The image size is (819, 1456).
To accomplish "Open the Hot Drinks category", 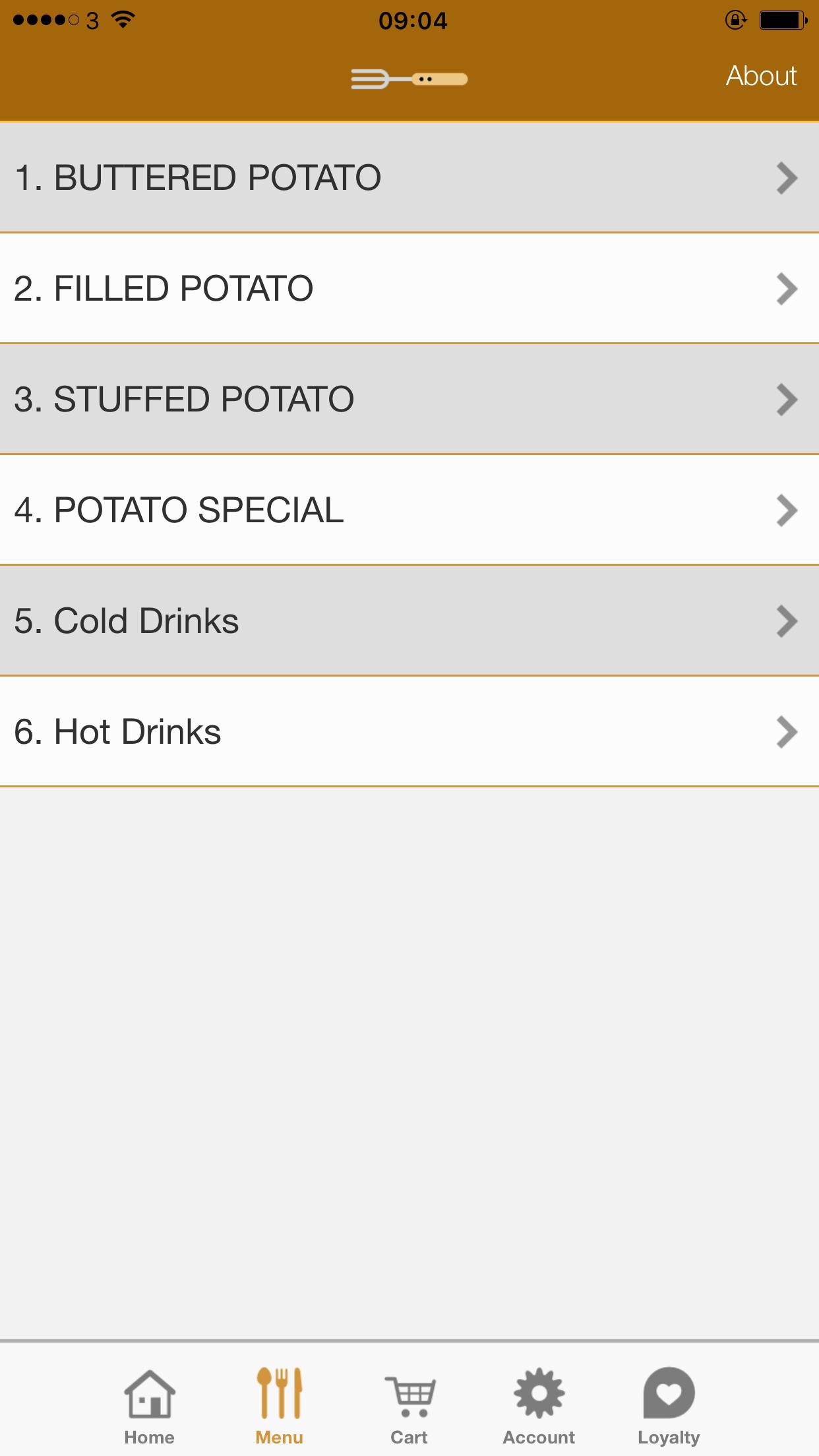I will click(409, 731).
